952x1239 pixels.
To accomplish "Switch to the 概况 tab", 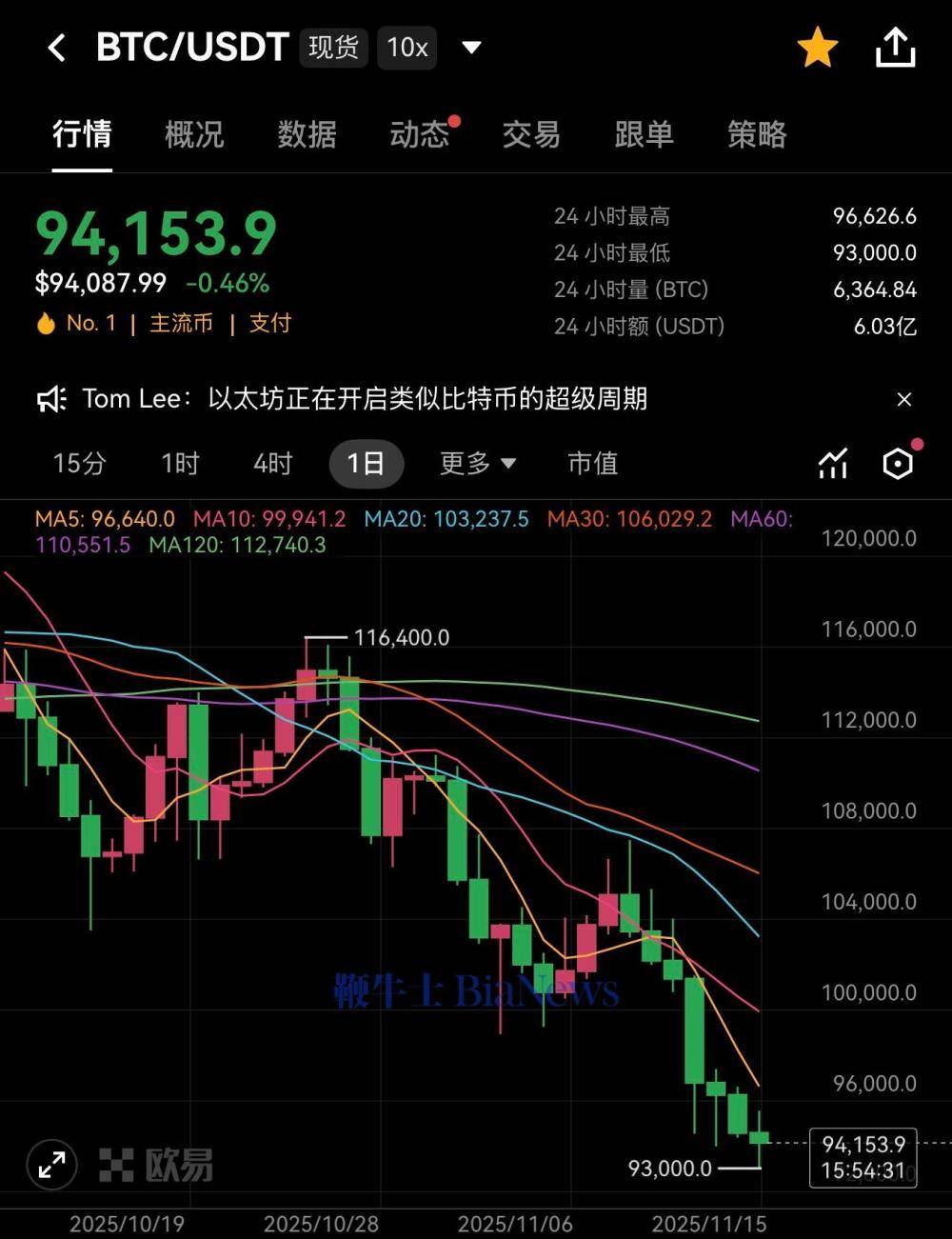I will (x=194, y=134).
